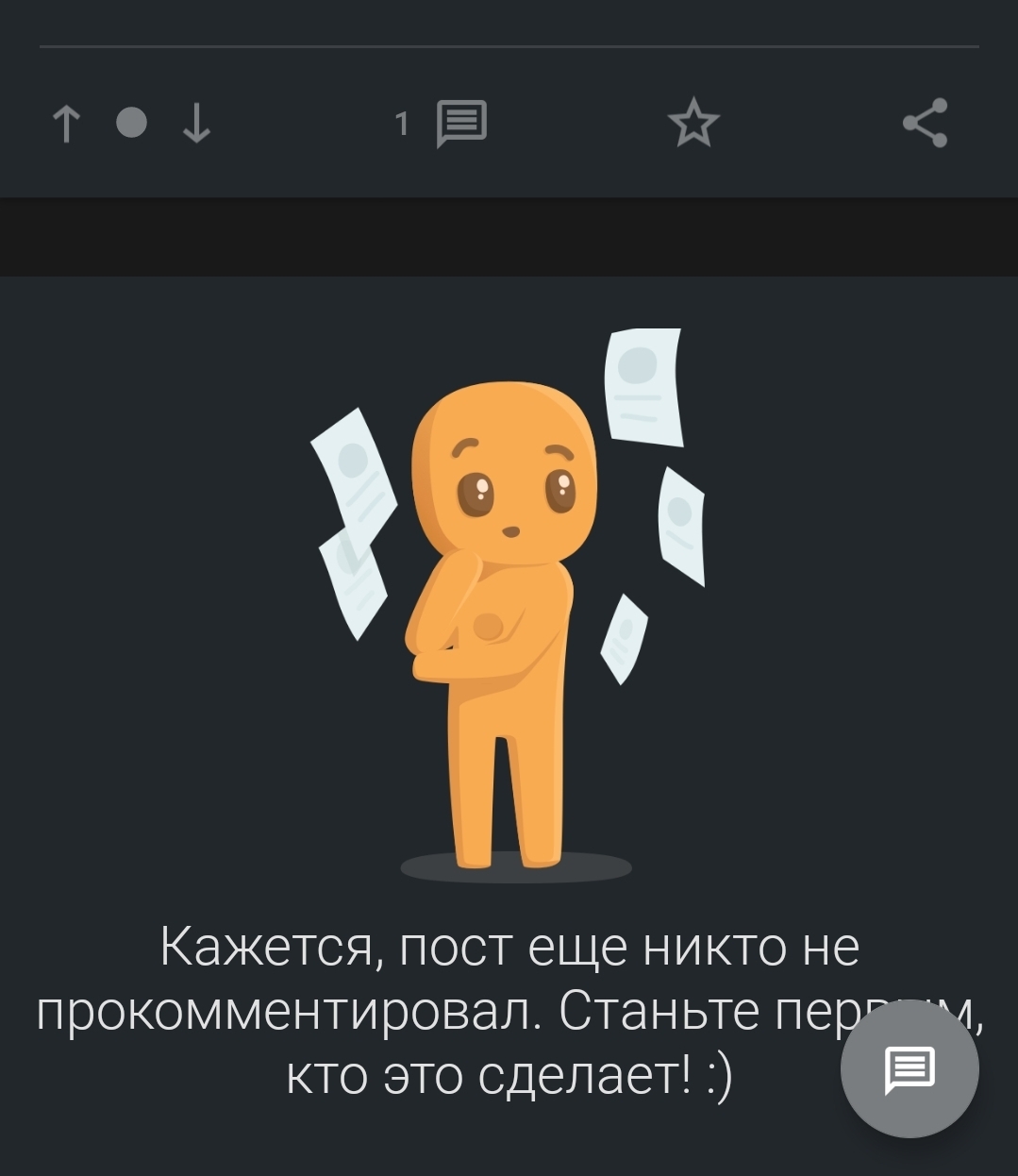
Task: Upvote the post with the up arrow
Action: pyautogui.click(x=65, y=124)
